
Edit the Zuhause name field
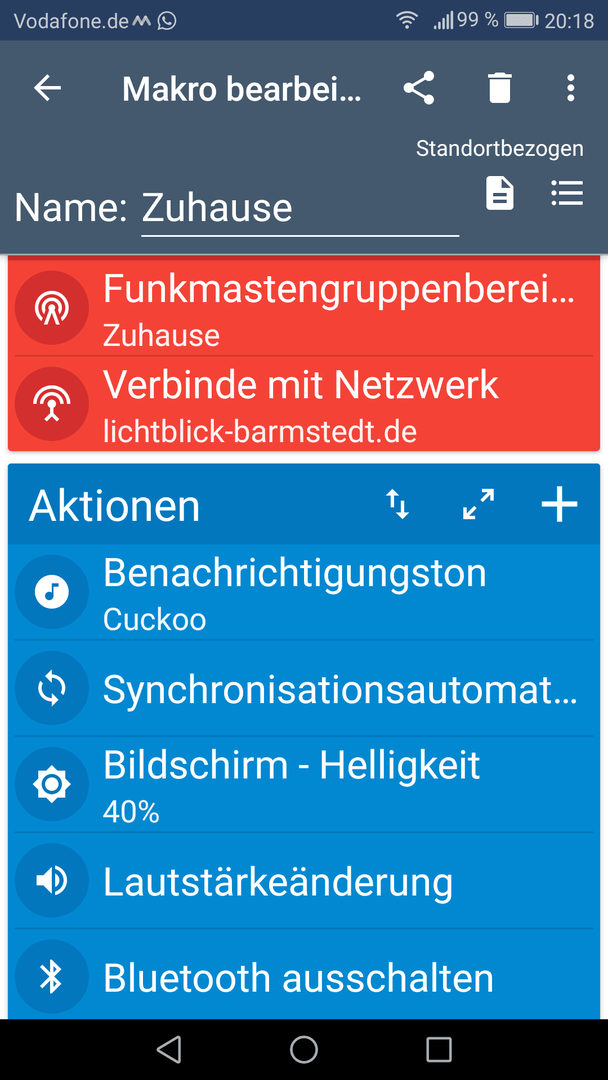(300, 208)
